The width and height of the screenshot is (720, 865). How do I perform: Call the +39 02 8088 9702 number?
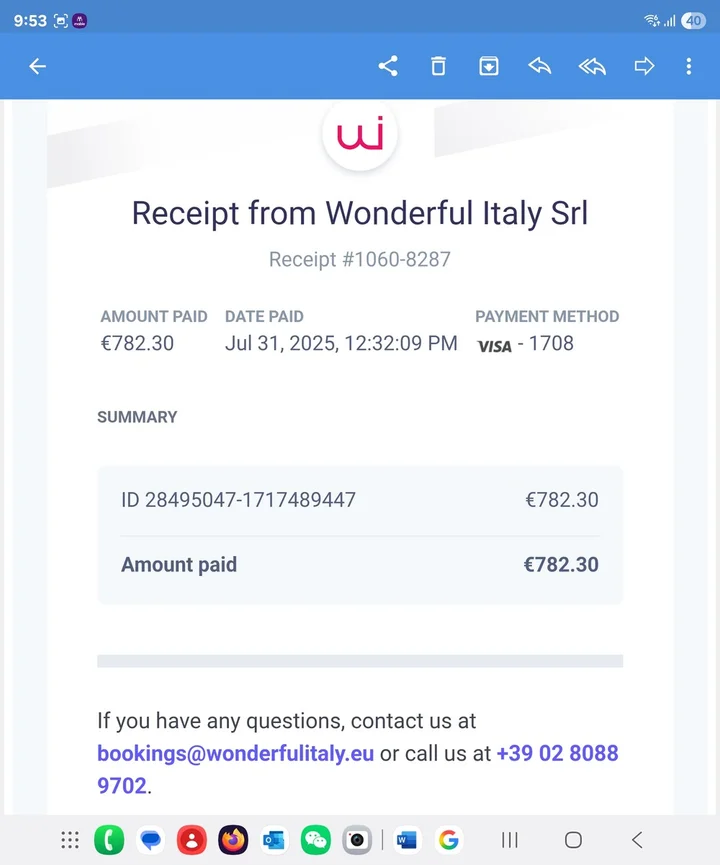[557, 753]
